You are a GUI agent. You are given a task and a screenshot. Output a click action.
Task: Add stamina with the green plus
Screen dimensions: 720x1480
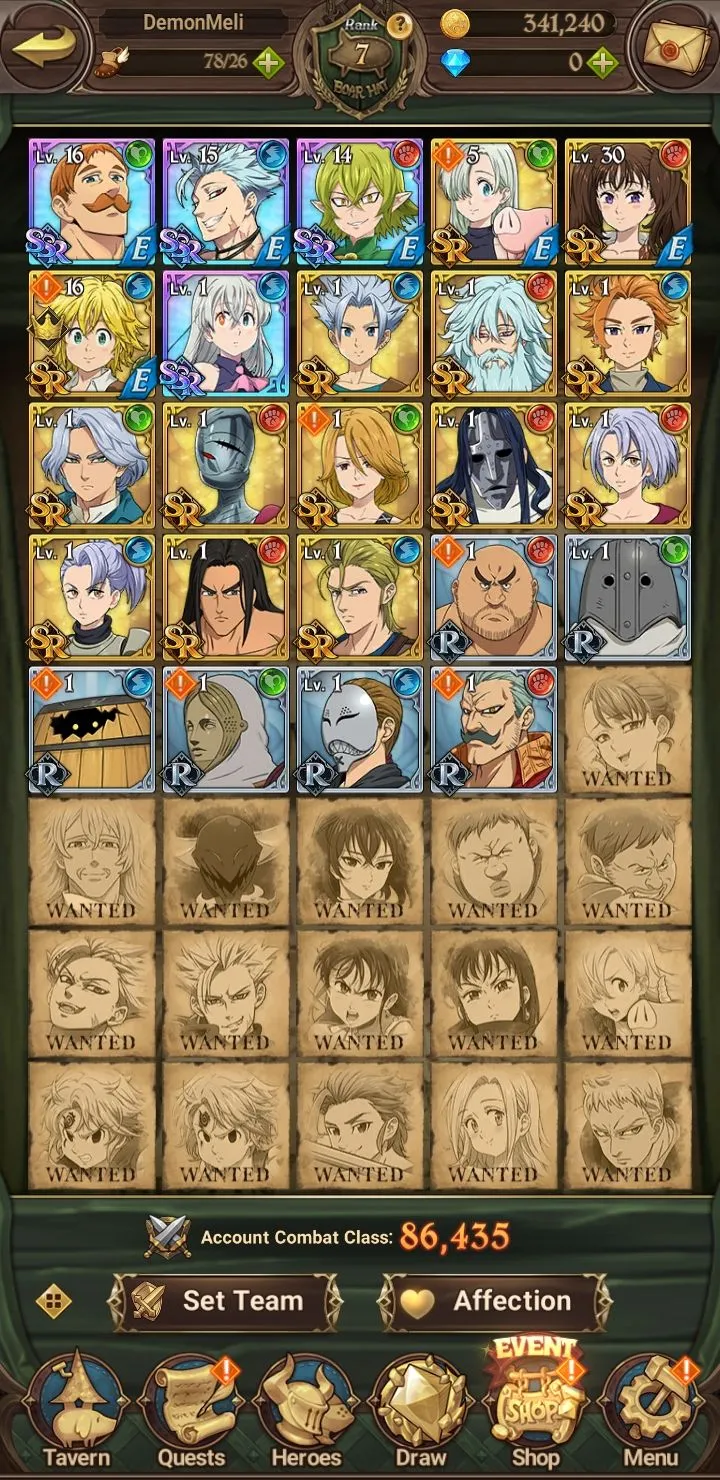click(x=268, y=63)
